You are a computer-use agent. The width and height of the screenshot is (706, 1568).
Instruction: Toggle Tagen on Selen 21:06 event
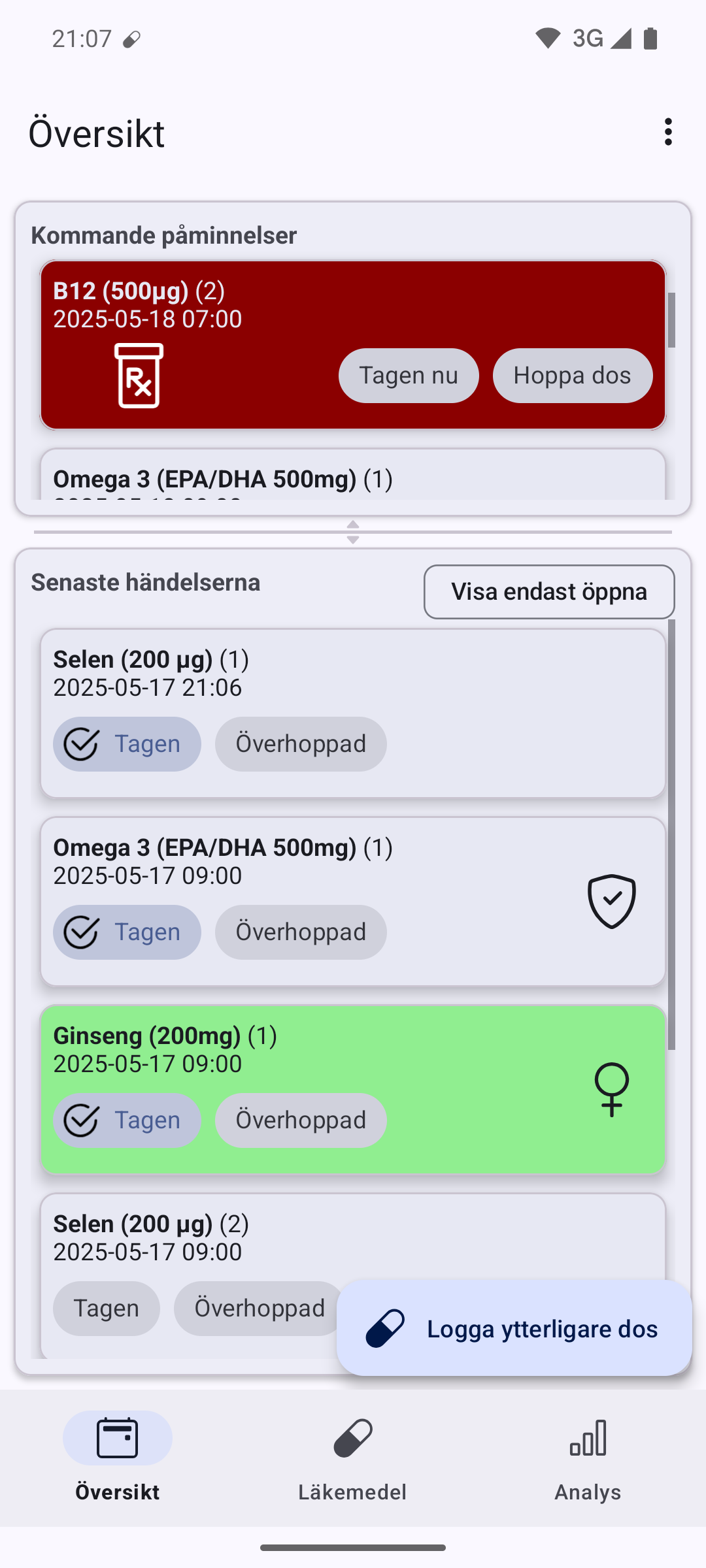(127, 744)
